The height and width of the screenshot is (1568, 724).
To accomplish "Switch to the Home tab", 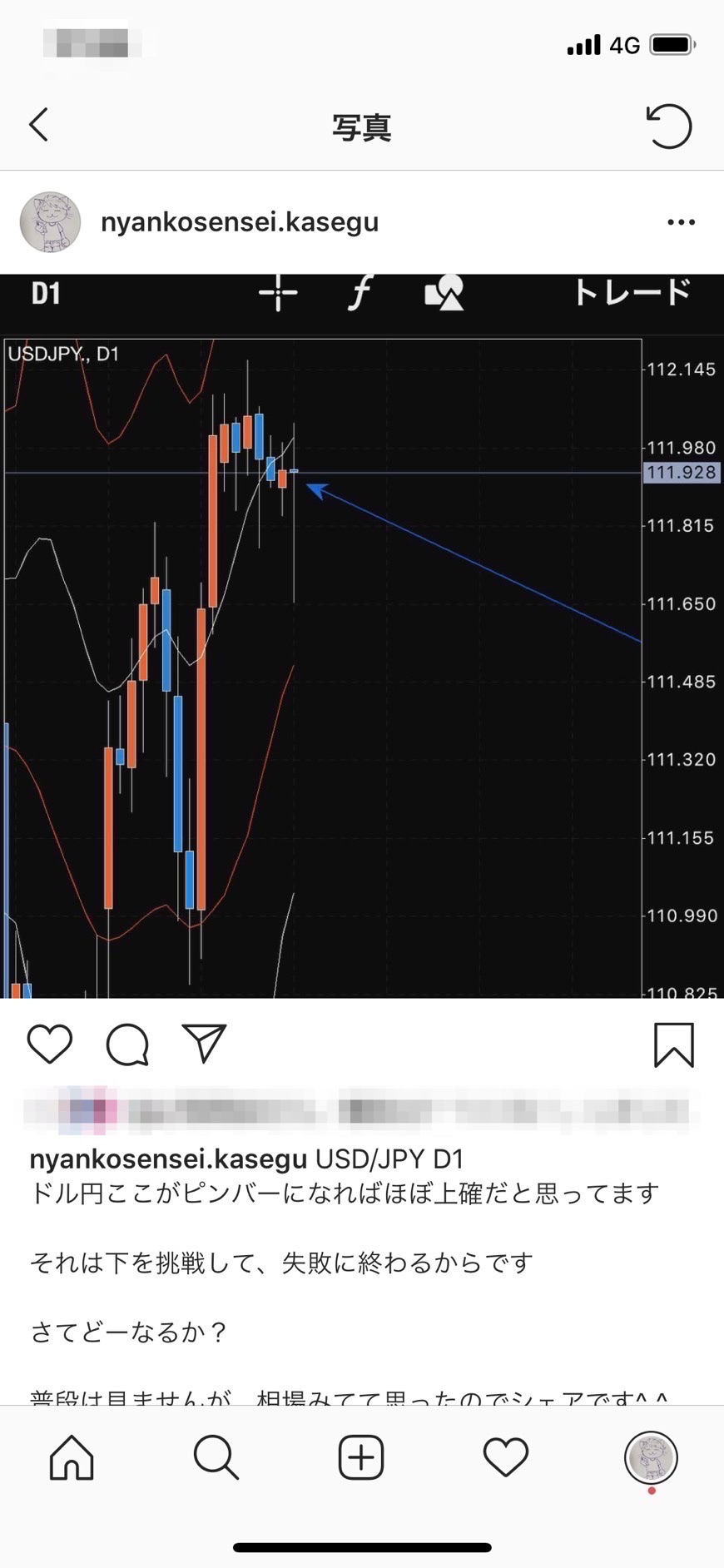I will coord(72,1457).
